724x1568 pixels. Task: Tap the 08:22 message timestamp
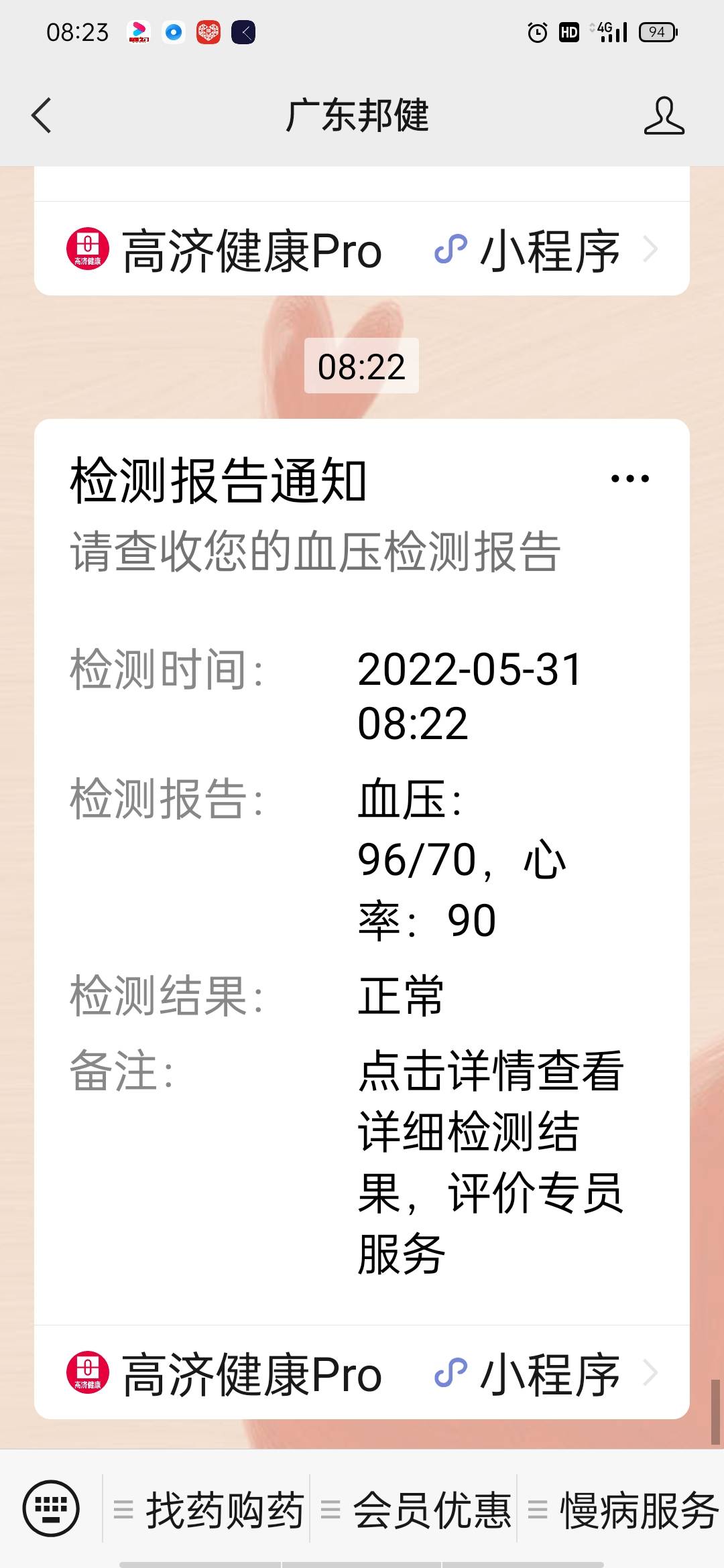coord(362,365)
